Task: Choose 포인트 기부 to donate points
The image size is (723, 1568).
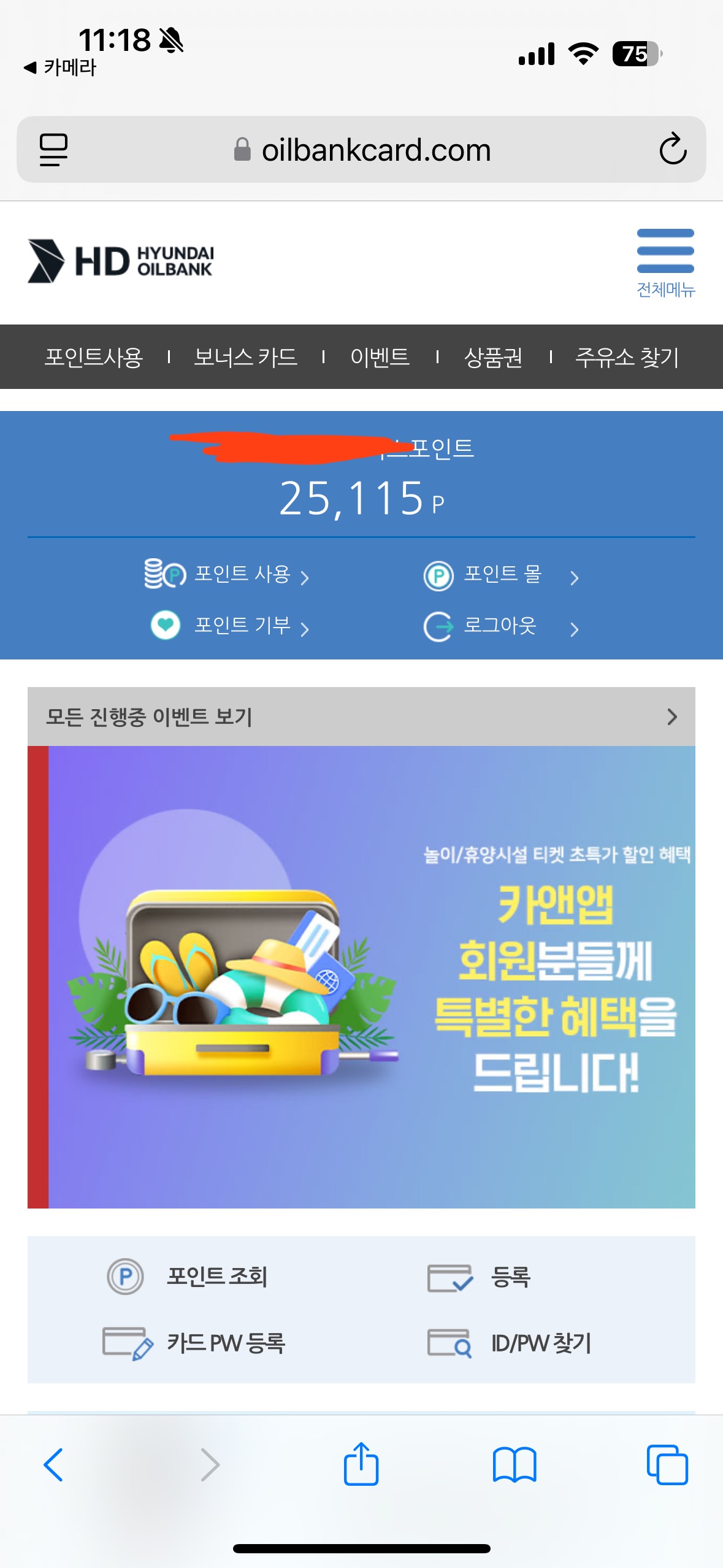Action: [230, 626]
